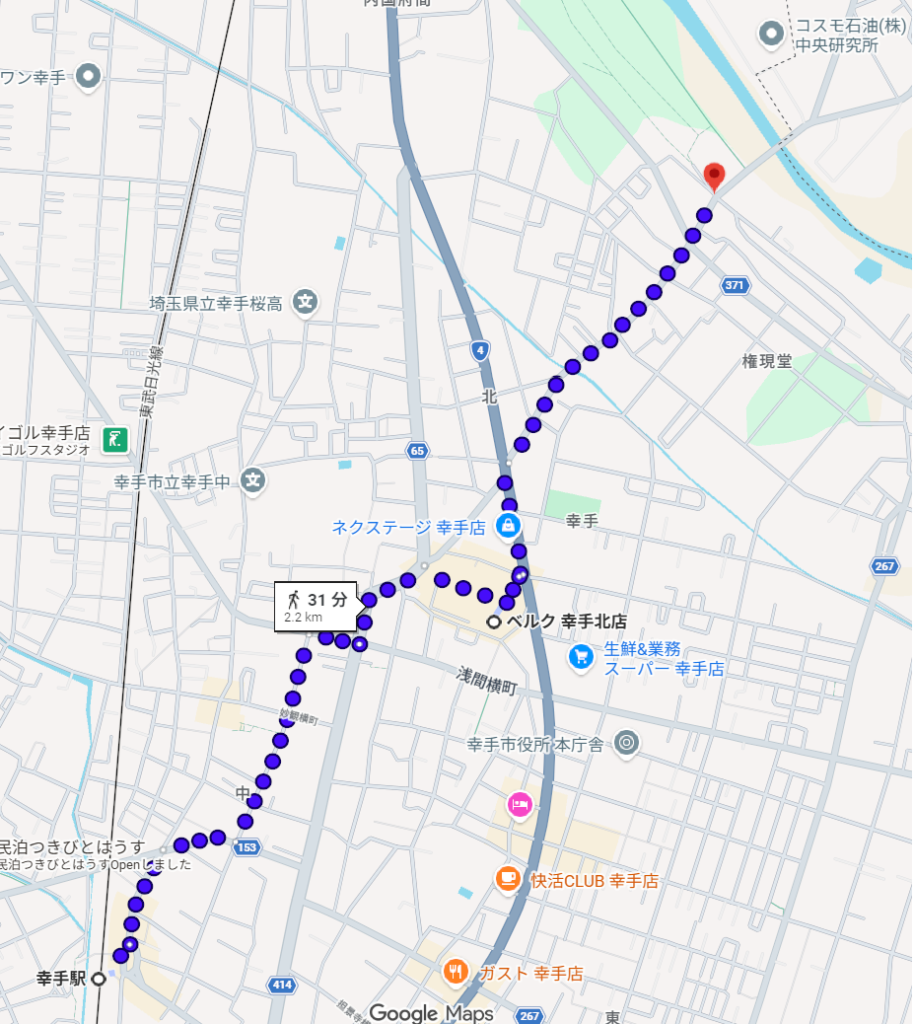
Task: Open the 埼玉県立幸手桜高 school marker
Action: (306, 300)
